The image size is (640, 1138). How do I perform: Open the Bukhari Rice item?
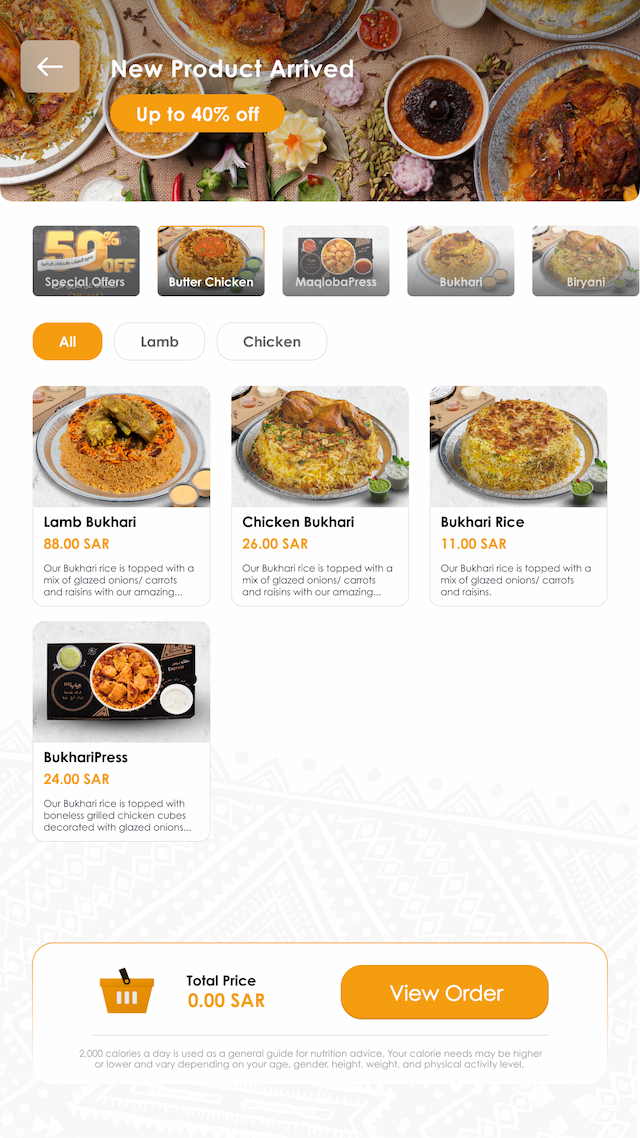click(x=518, y=496)
